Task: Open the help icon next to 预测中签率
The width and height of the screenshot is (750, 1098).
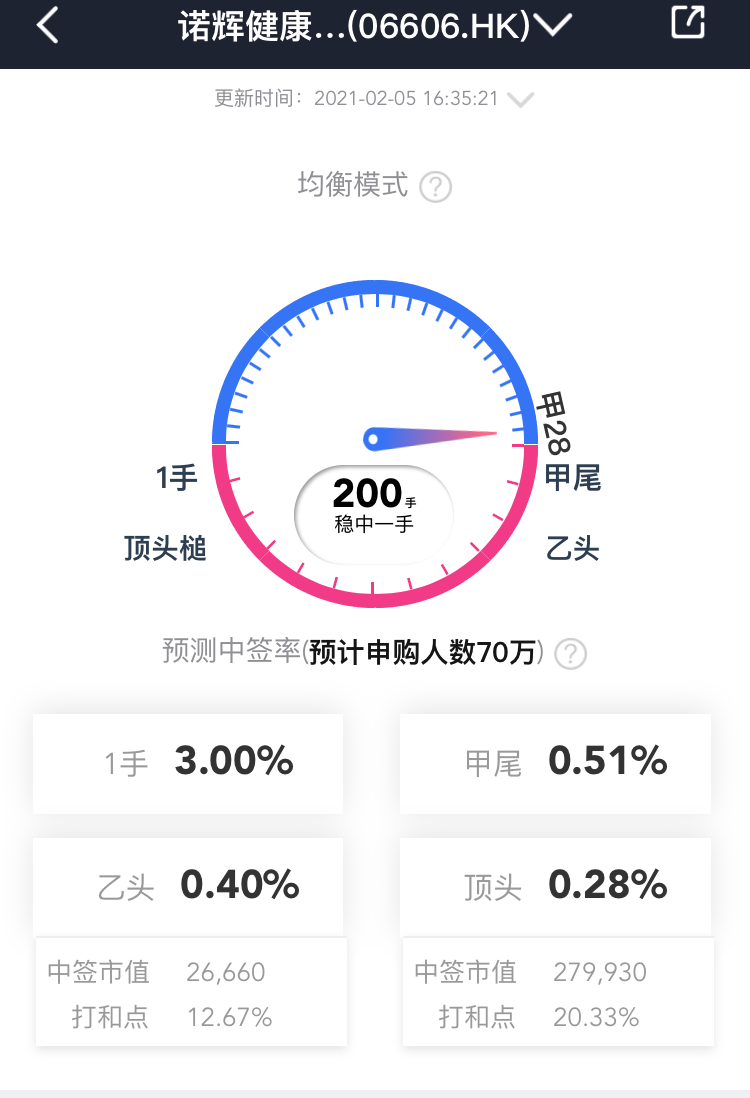Action: [x=570, y=654]
